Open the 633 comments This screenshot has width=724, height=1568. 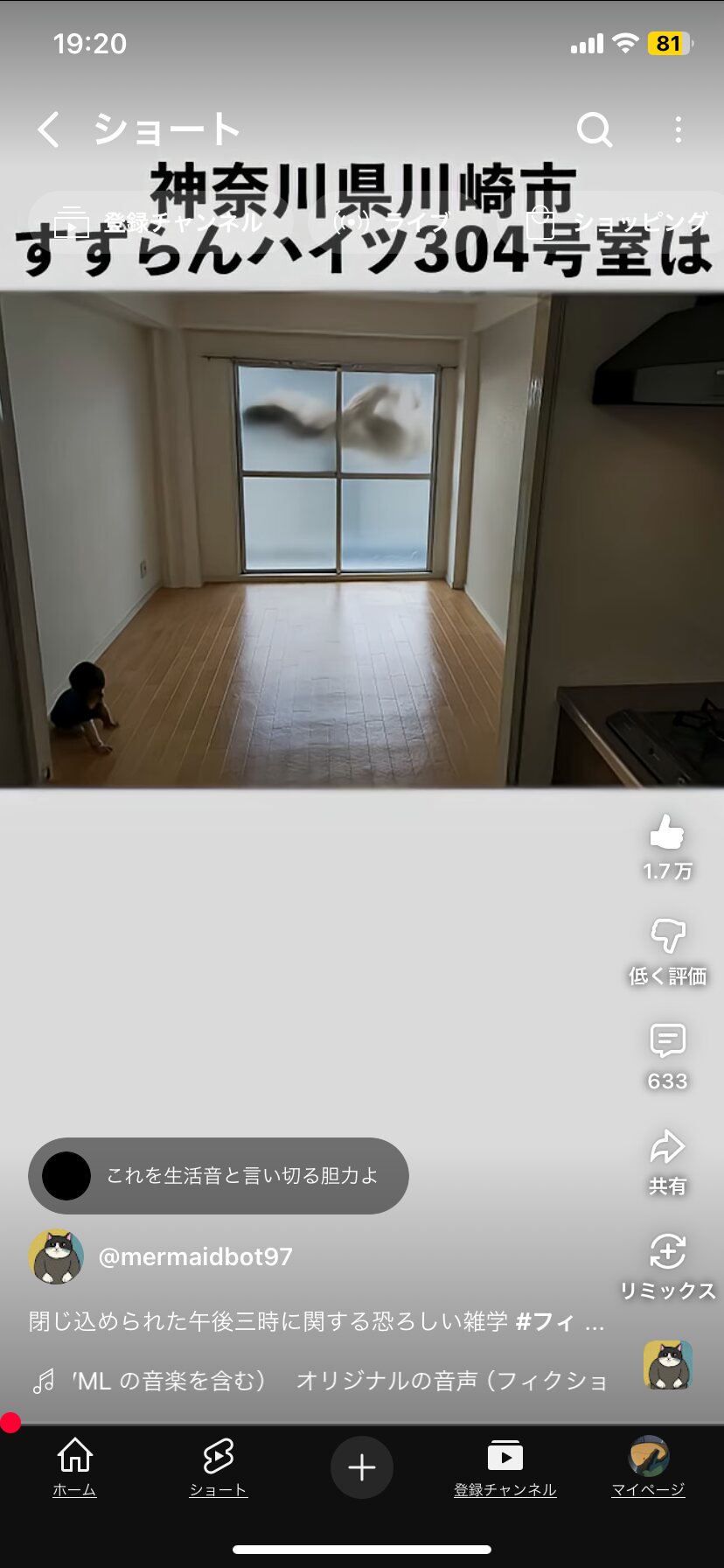point(667,1041)
